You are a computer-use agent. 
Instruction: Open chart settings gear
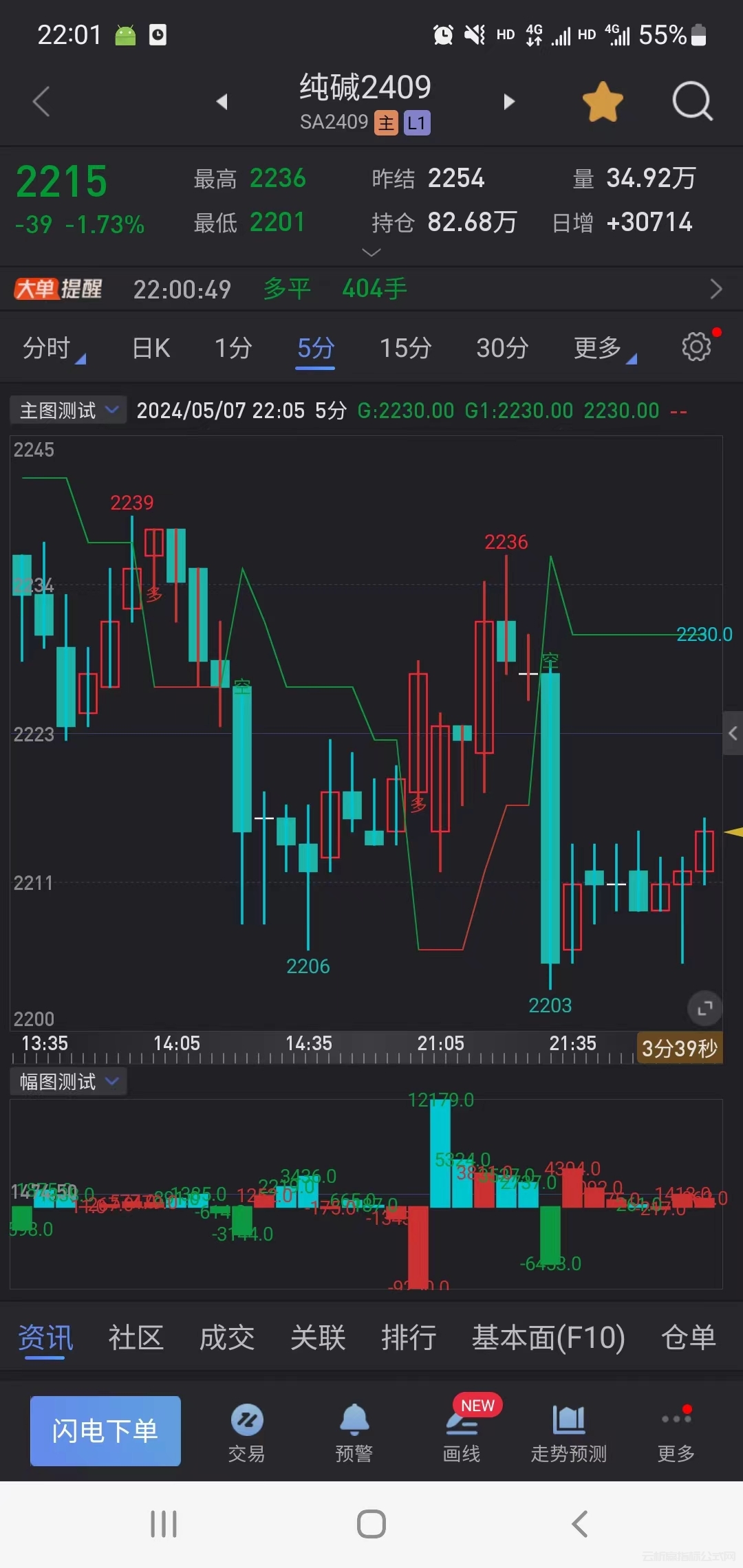696,347
